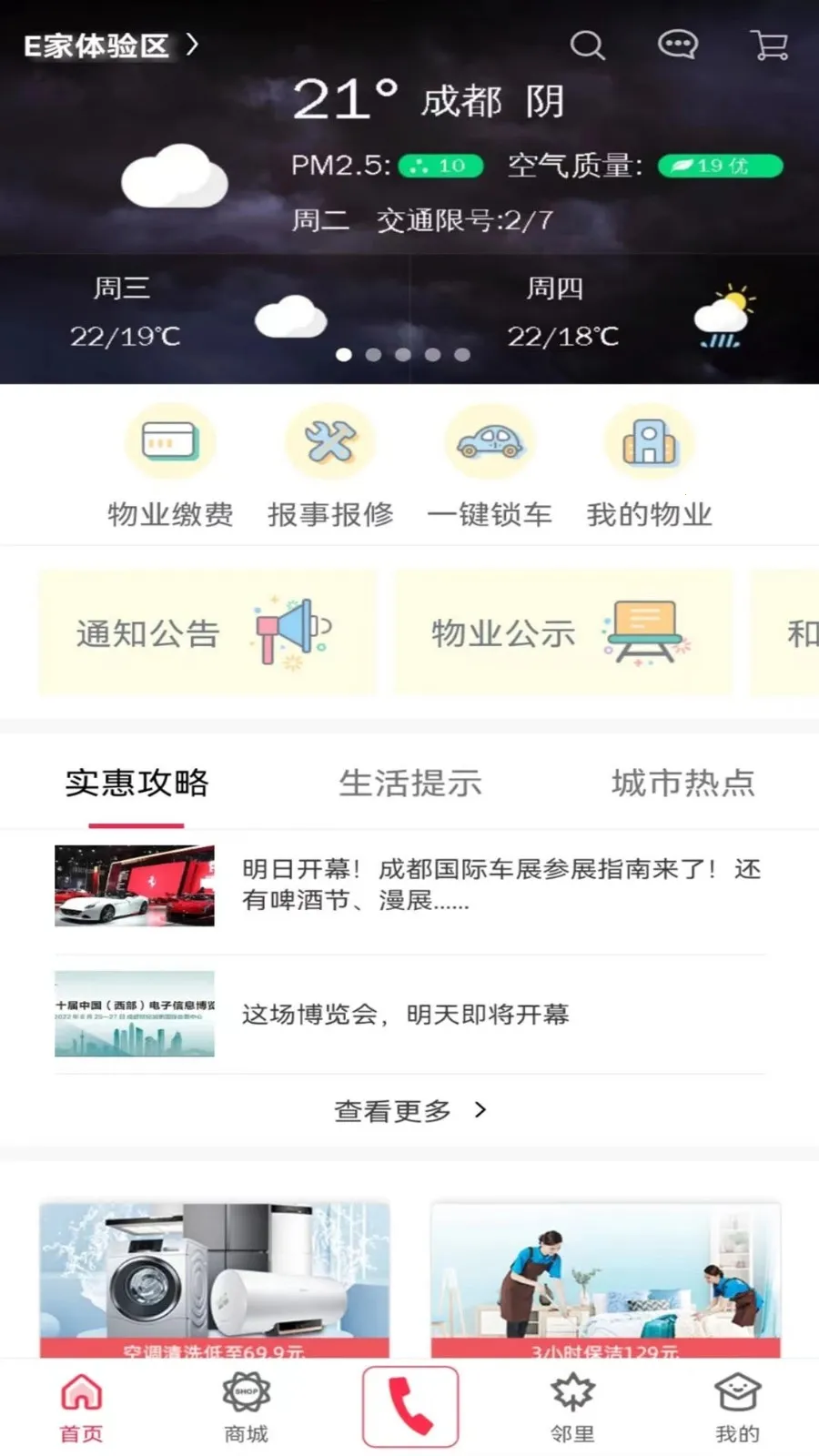The height and width of the screenshot is (1456, 819).
Task: Open the 通知公告 announcements banner
Action: 207,632
